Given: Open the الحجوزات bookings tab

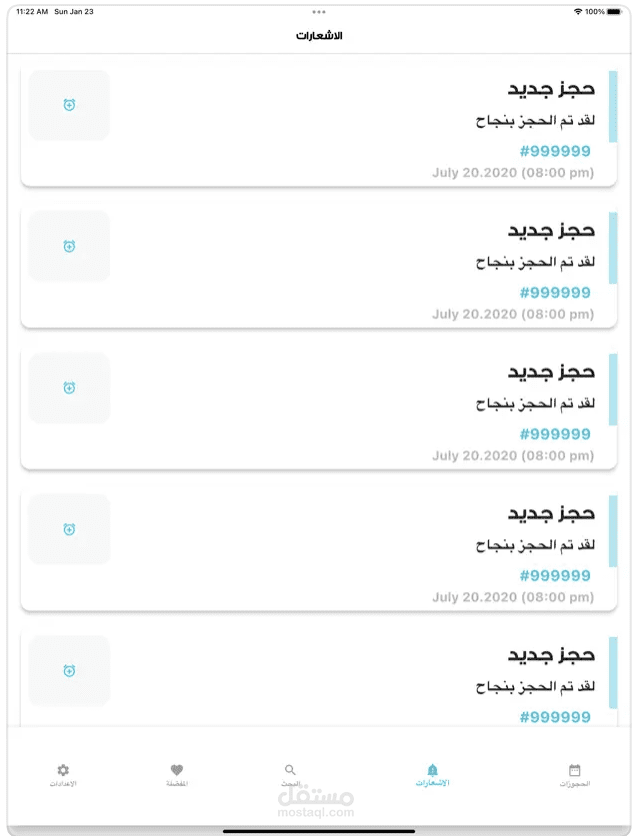Looking at the screenshot, I should pos(574,775).
